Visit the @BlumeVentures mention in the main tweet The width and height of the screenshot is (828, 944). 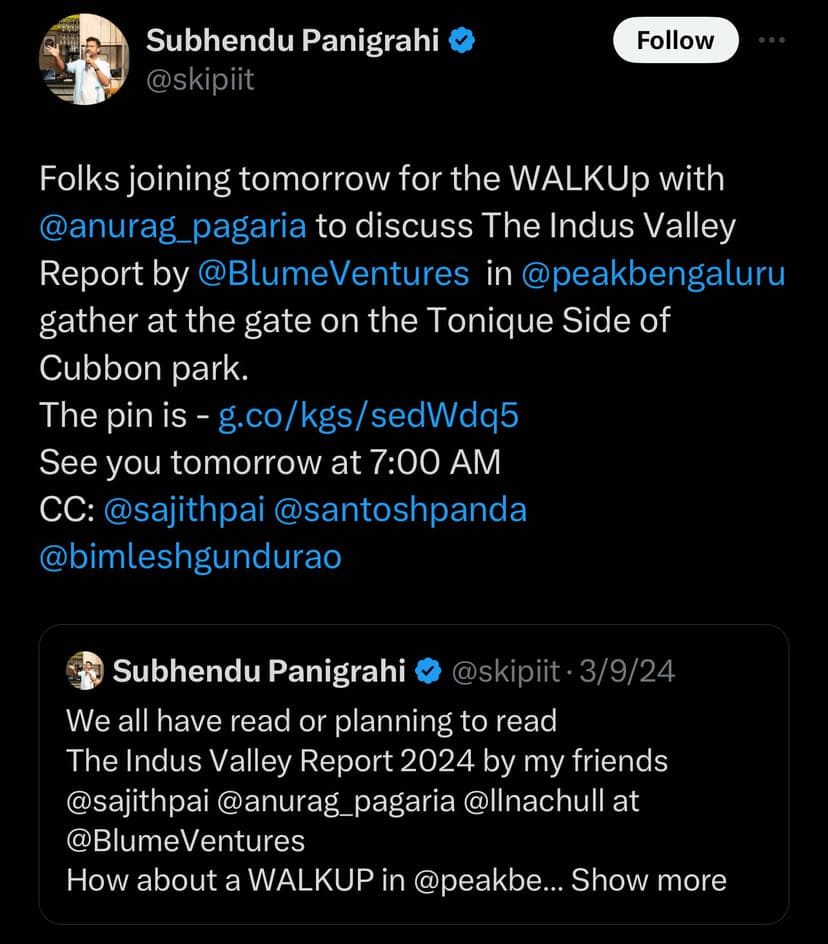click(333, 273)
